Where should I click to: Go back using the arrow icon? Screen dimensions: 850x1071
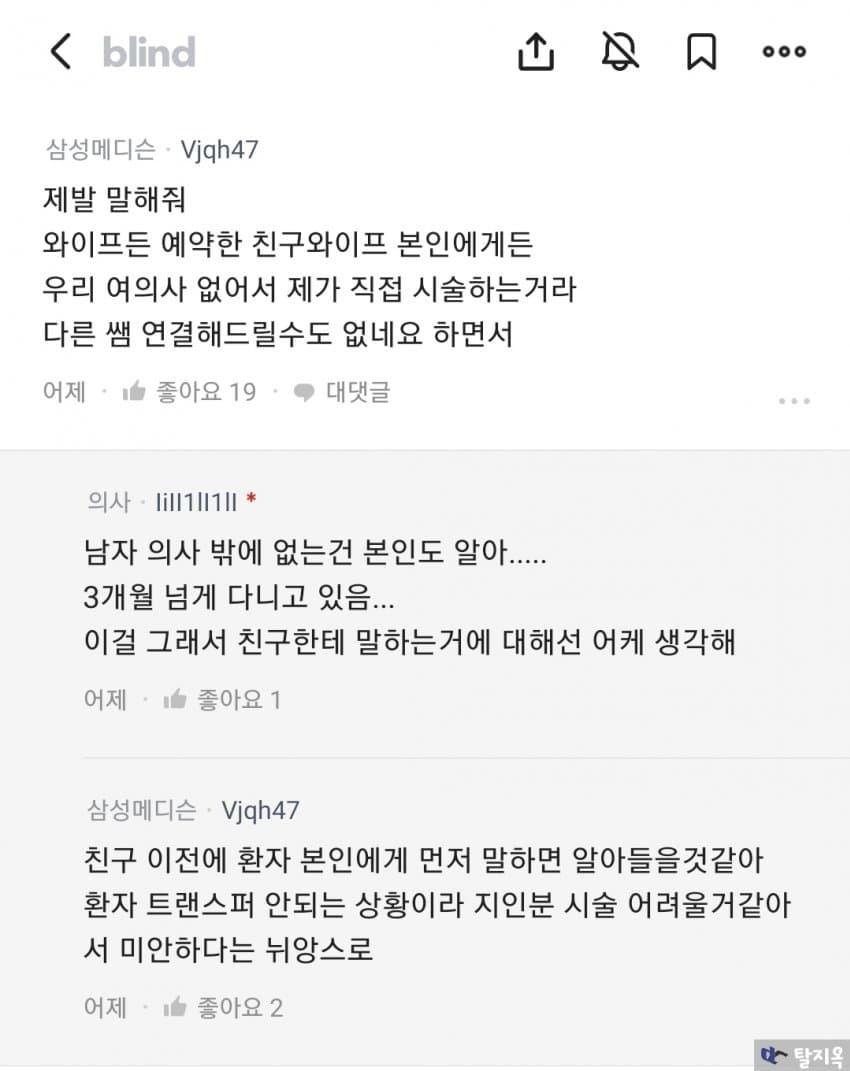click(x=61, y=51)
